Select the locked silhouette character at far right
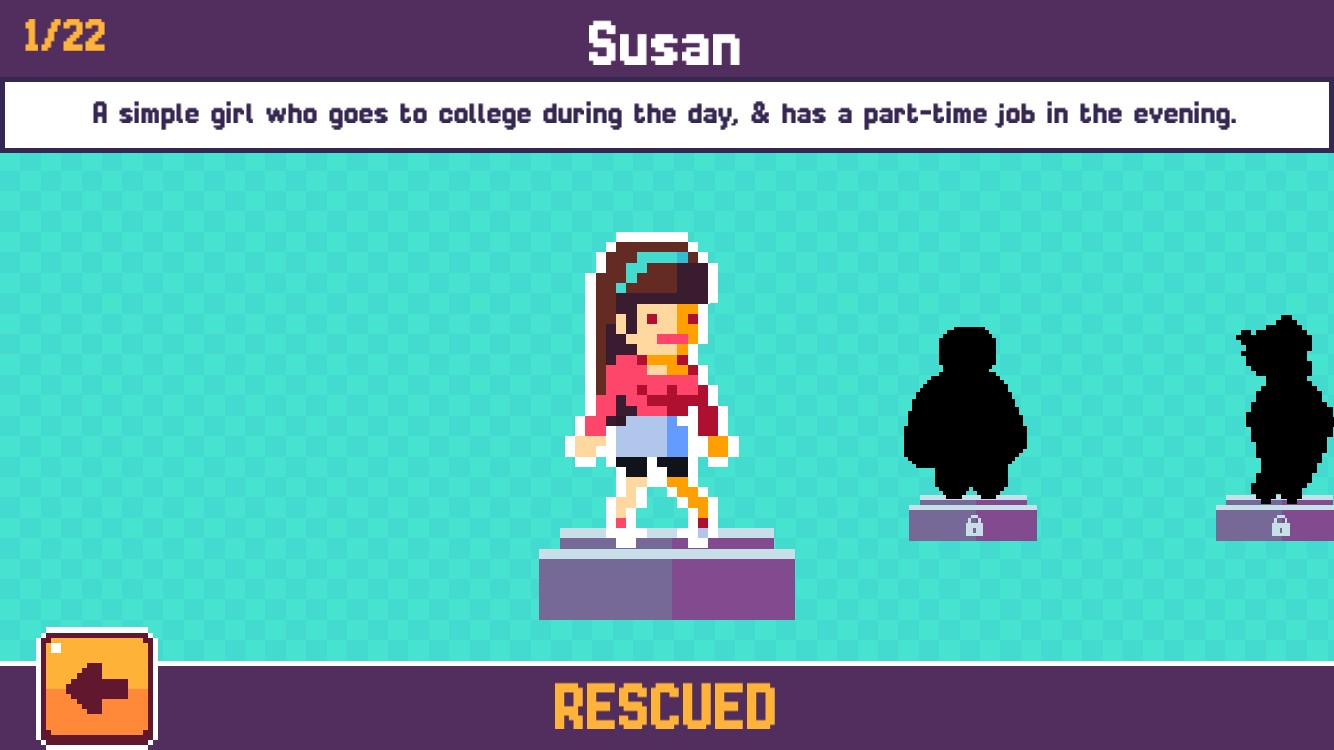Viewport: 1334px width, 750px height. [1286, 410]
